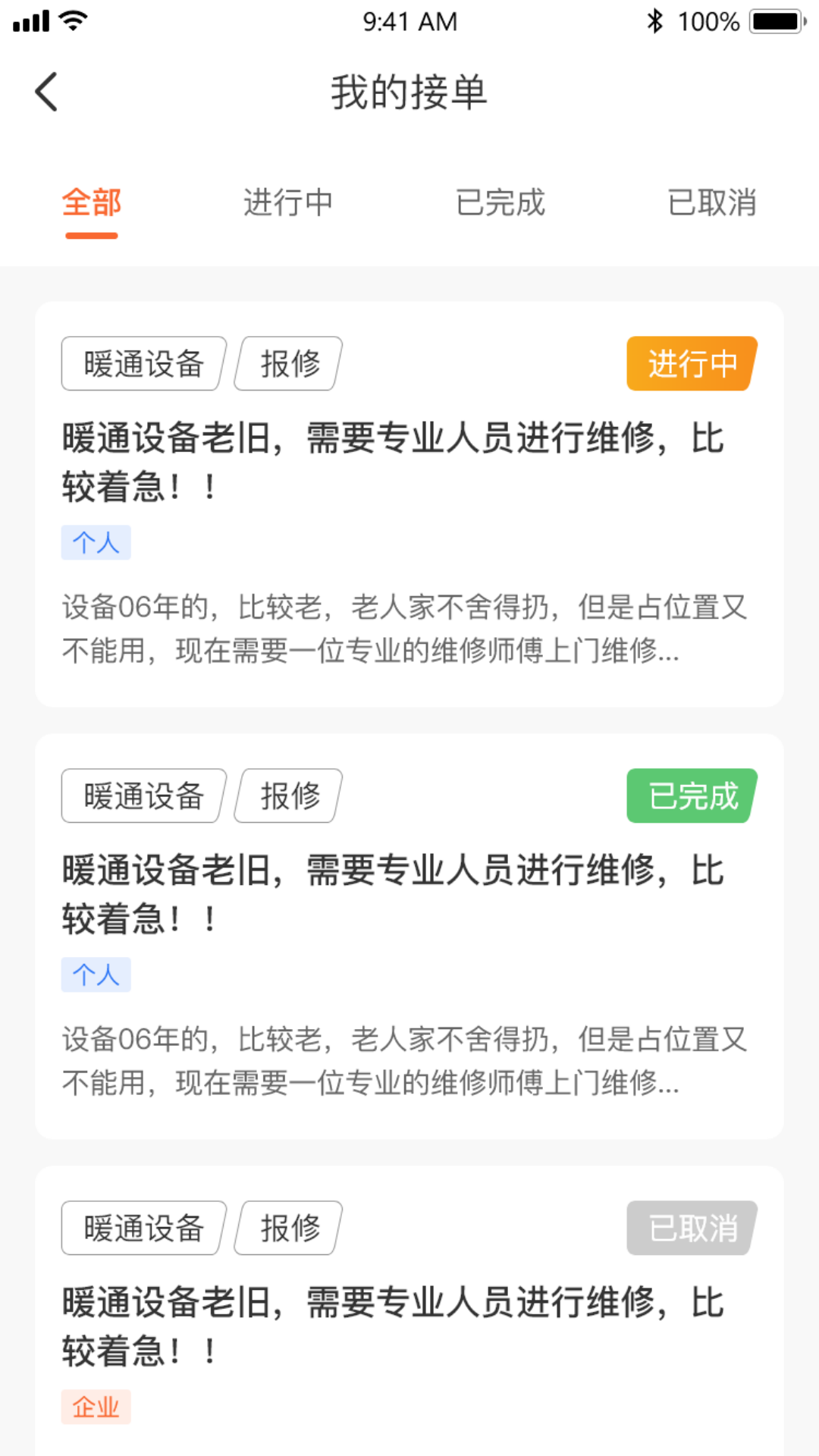This screenshot has height=1456, width=819.
Task: Tap the 我的接单 page title
Action: click(x=409, y=93)
